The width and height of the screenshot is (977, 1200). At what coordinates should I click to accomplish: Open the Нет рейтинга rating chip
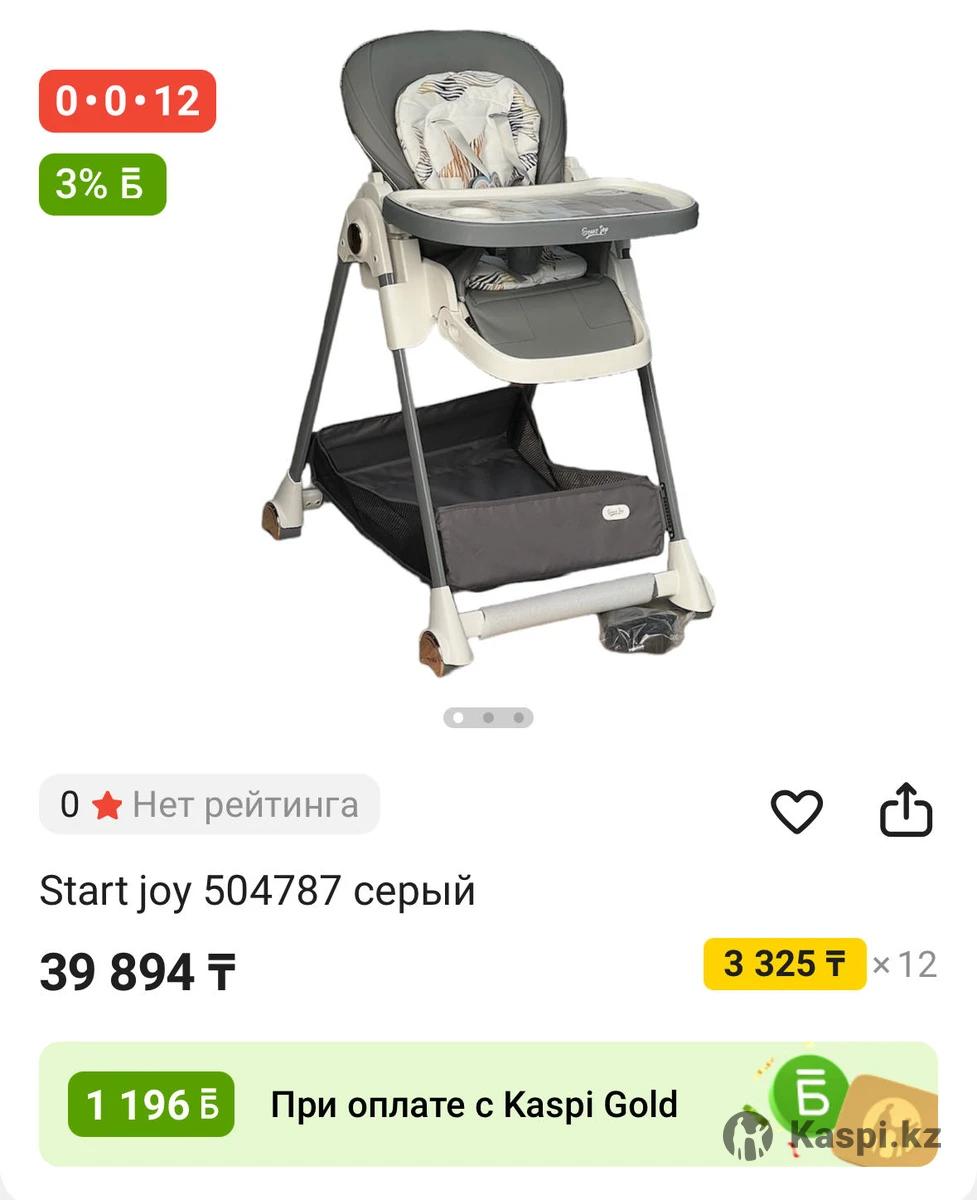pos(210,804)
